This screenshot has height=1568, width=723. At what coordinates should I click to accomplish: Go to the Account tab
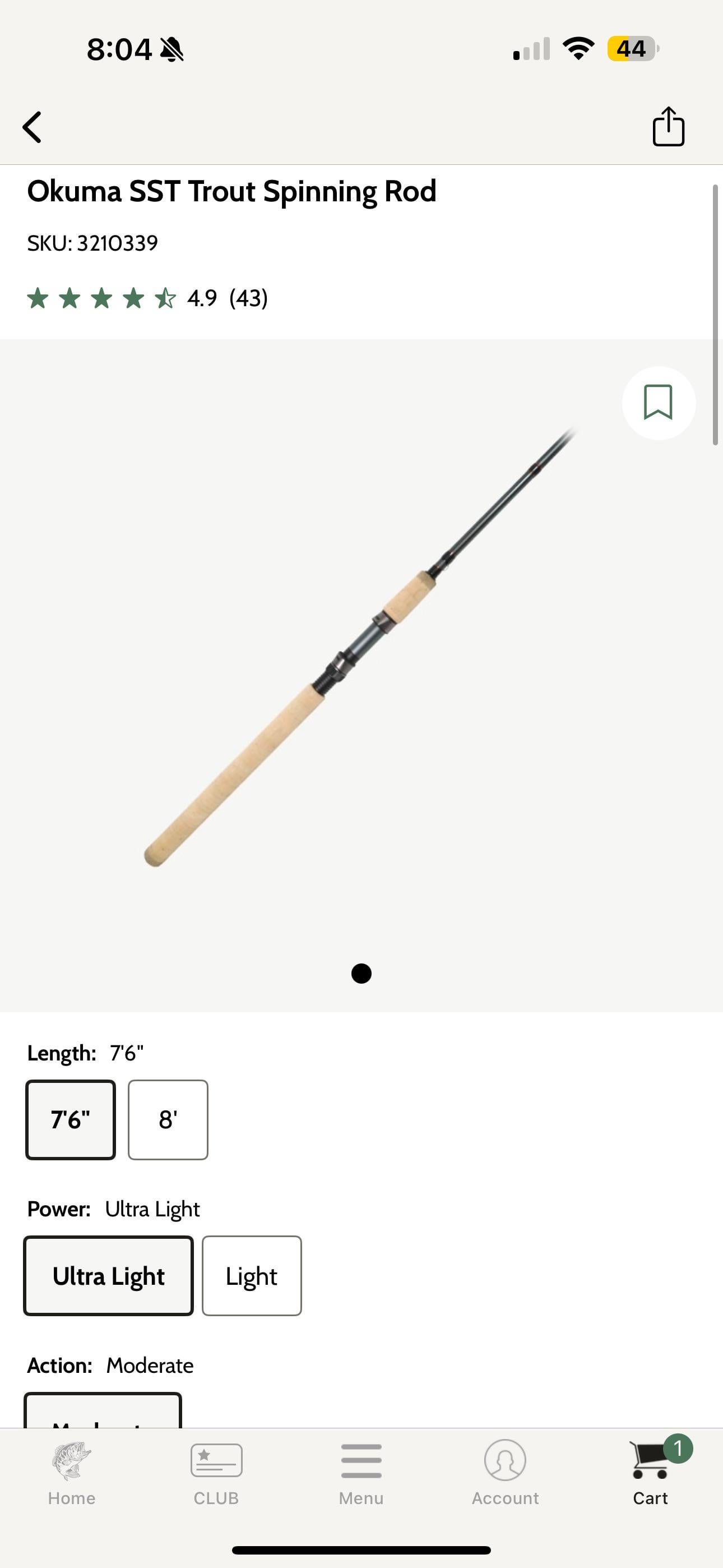(x=505, y=1471)
